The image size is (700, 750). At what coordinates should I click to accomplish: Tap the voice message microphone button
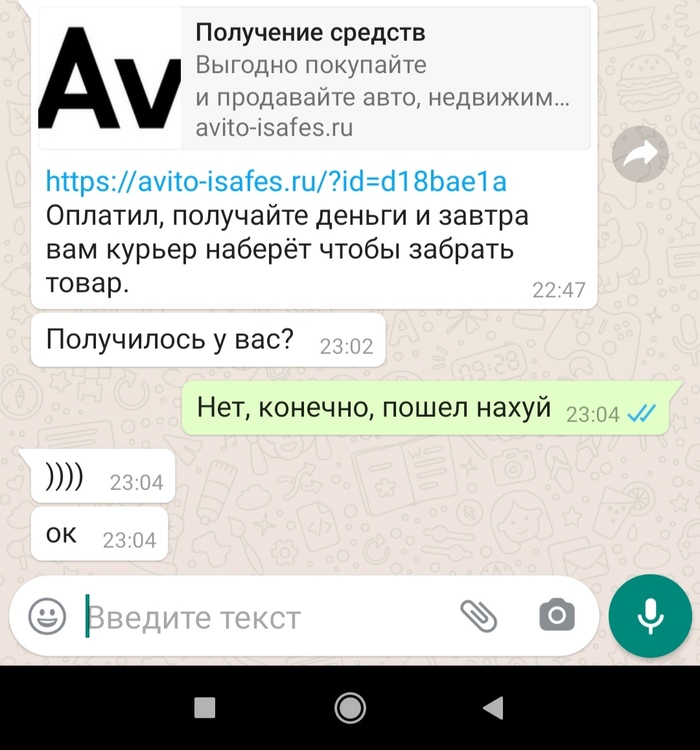click(x=650, y=616)
